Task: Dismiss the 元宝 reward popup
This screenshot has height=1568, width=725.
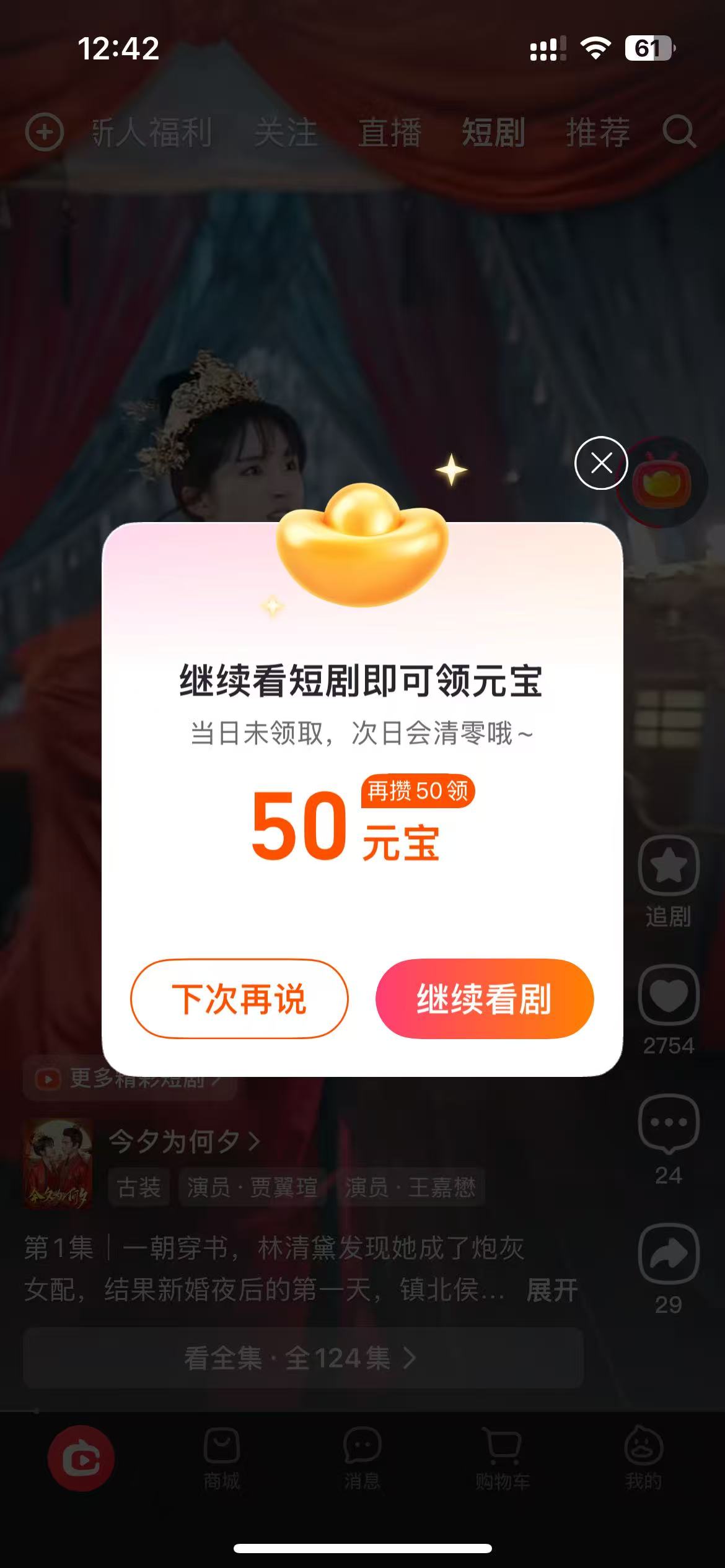Action: pyautogui.click(x=601, y=463)
